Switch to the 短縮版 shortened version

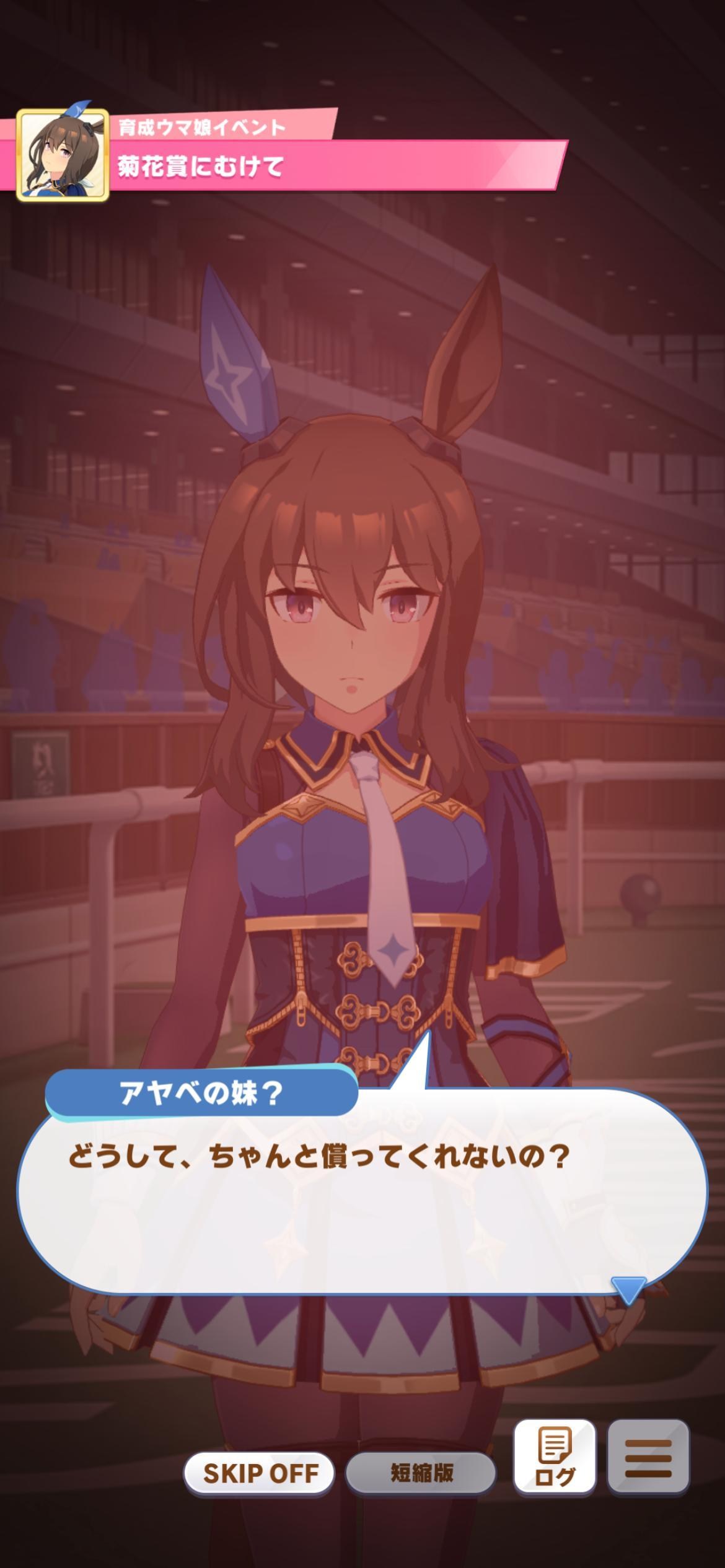click(x=421, y=1473)
